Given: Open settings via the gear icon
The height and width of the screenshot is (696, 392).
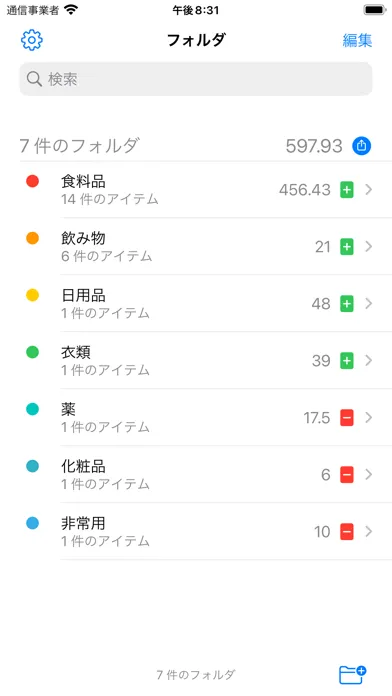Looking at the screenshot, I should (32, 40).
